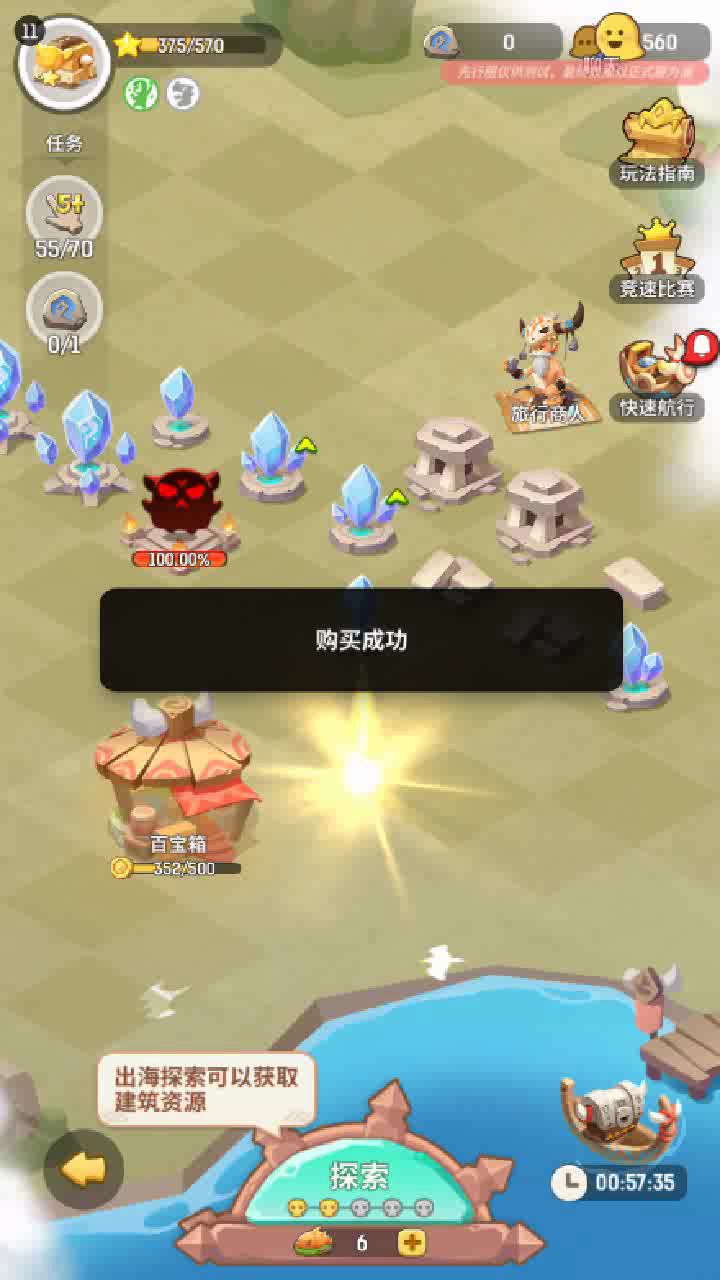Go back with the yellow arrow
720x1280 pixels.
coord(84,1168)
